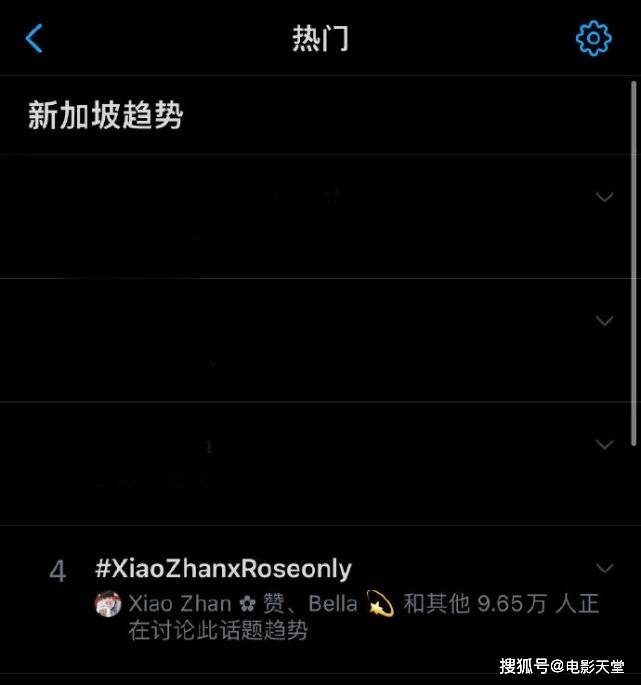Expand options chevron for #XiaoZhanxRoseonly trend
Viewport: 641px width, 685px height.
[x=604, y=568]
